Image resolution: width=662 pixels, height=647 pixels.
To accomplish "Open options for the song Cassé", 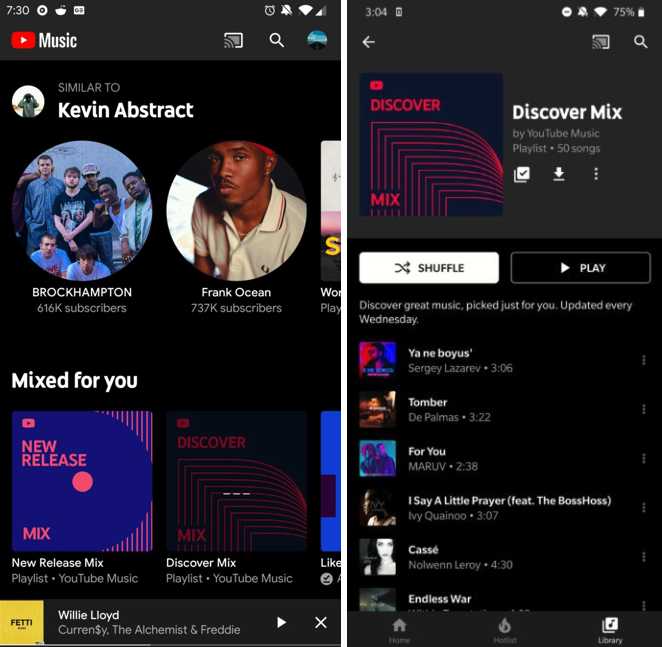I will click(644, 556).
